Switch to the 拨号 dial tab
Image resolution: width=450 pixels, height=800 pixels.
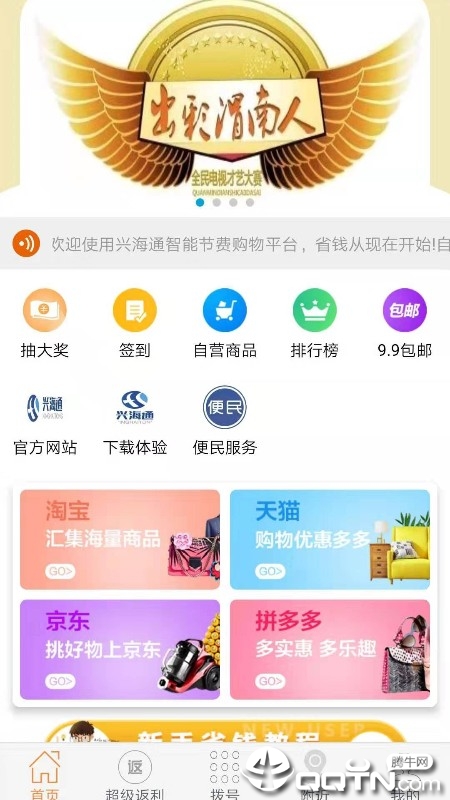tap(224, 774)
